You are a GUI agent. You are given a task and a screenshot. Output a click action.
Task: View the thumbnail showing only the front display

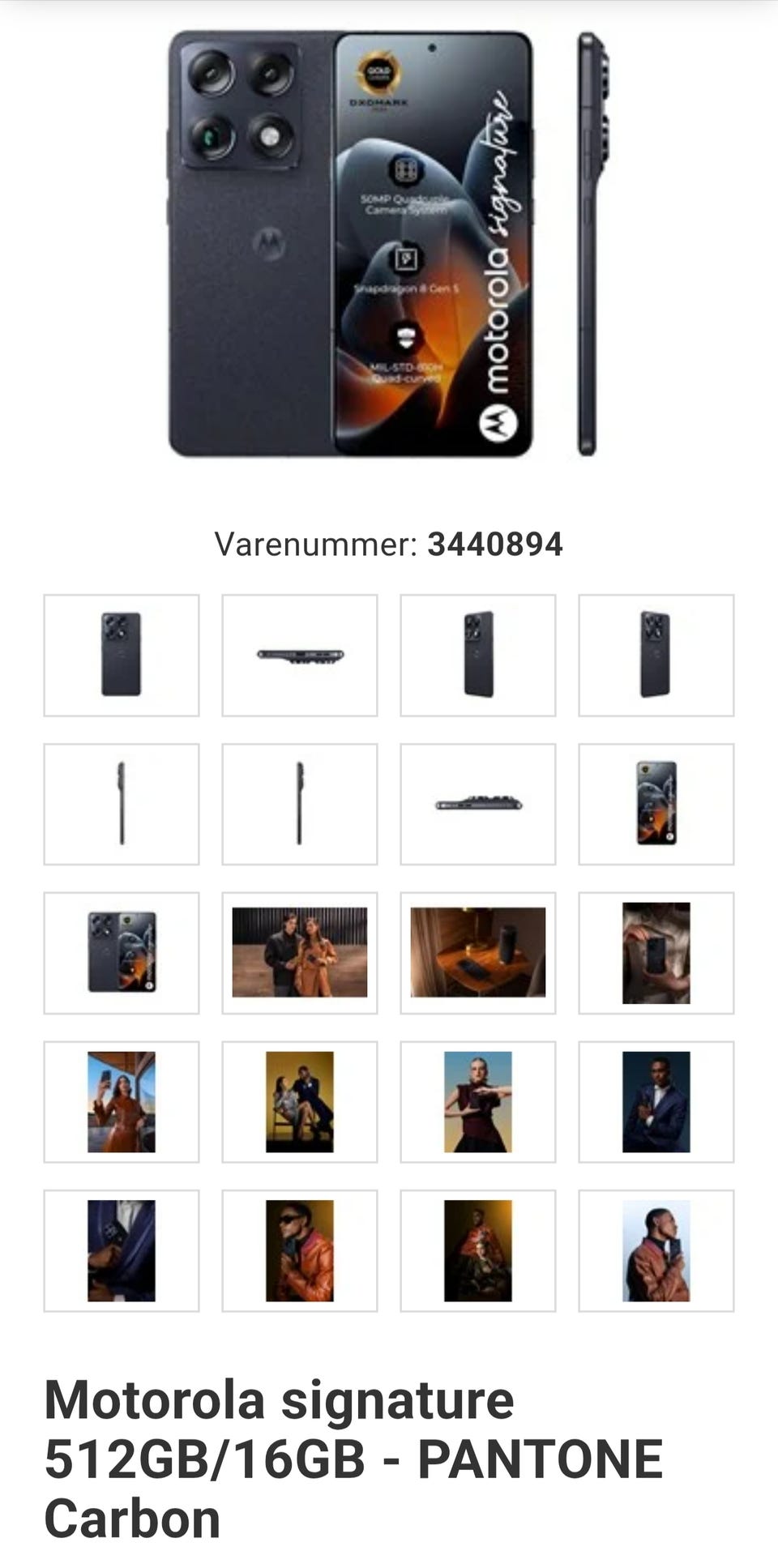click(656, 804)
